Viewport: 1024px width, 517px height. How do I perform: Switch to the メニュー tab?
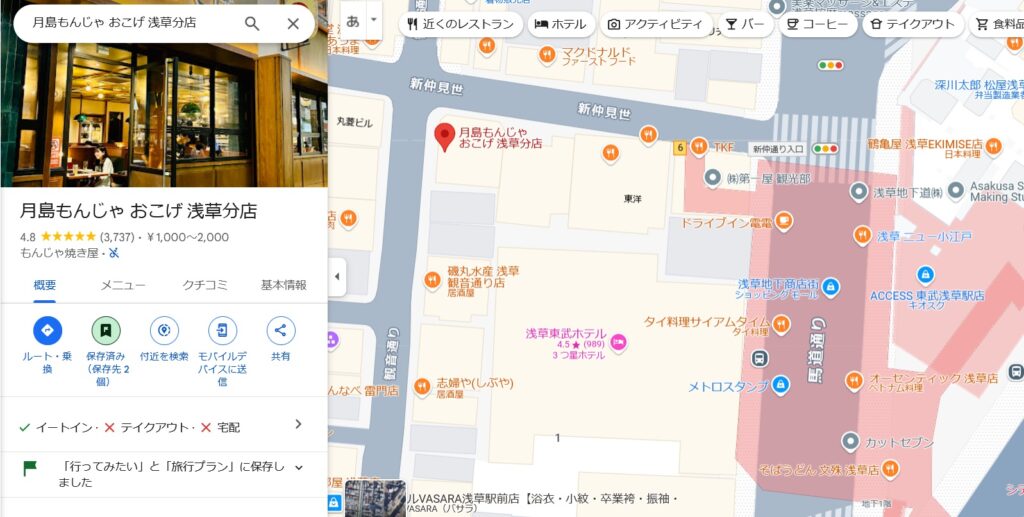123,285
